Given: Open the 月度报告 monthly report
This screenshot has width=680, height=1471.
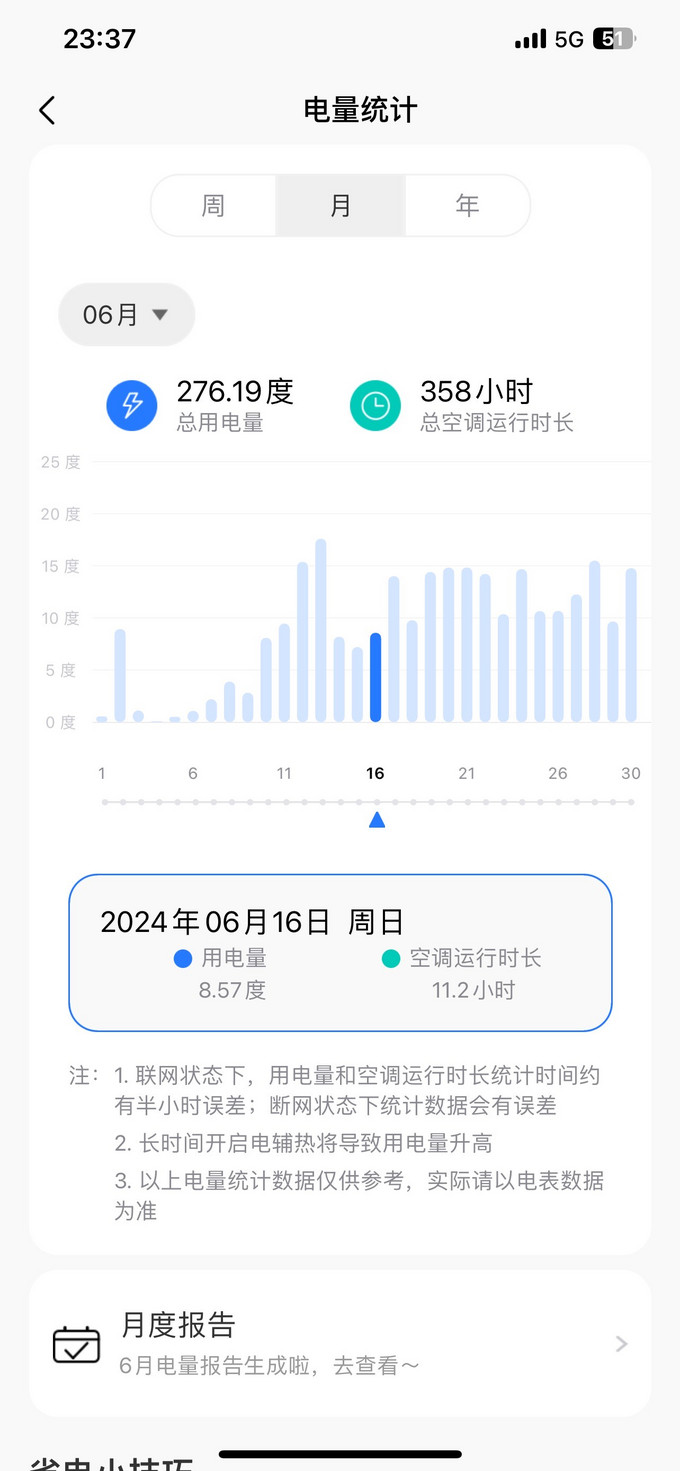Looking at the screenshot, I should pyautogui.click(x=340, y=1343).
